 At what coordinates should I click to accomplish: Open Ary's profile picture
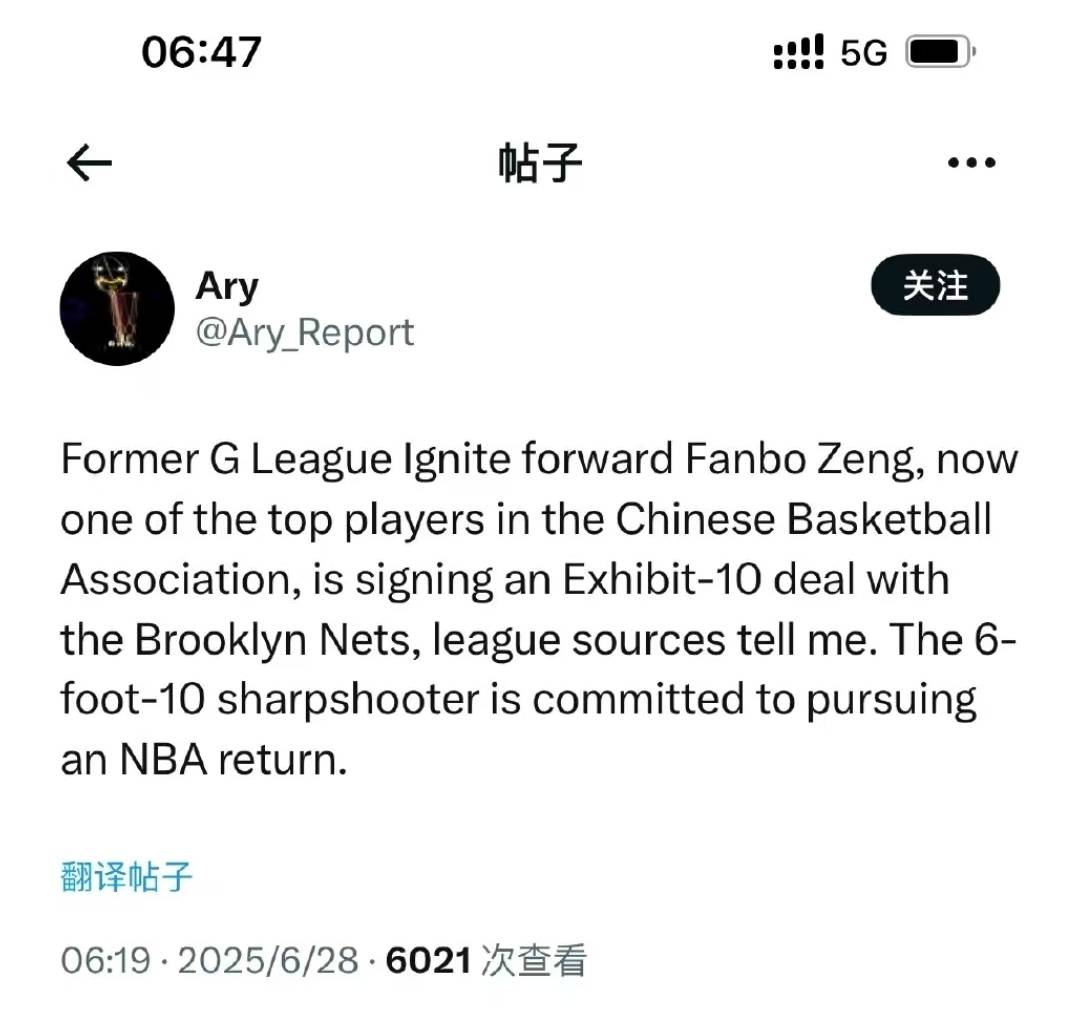point(118,308)
